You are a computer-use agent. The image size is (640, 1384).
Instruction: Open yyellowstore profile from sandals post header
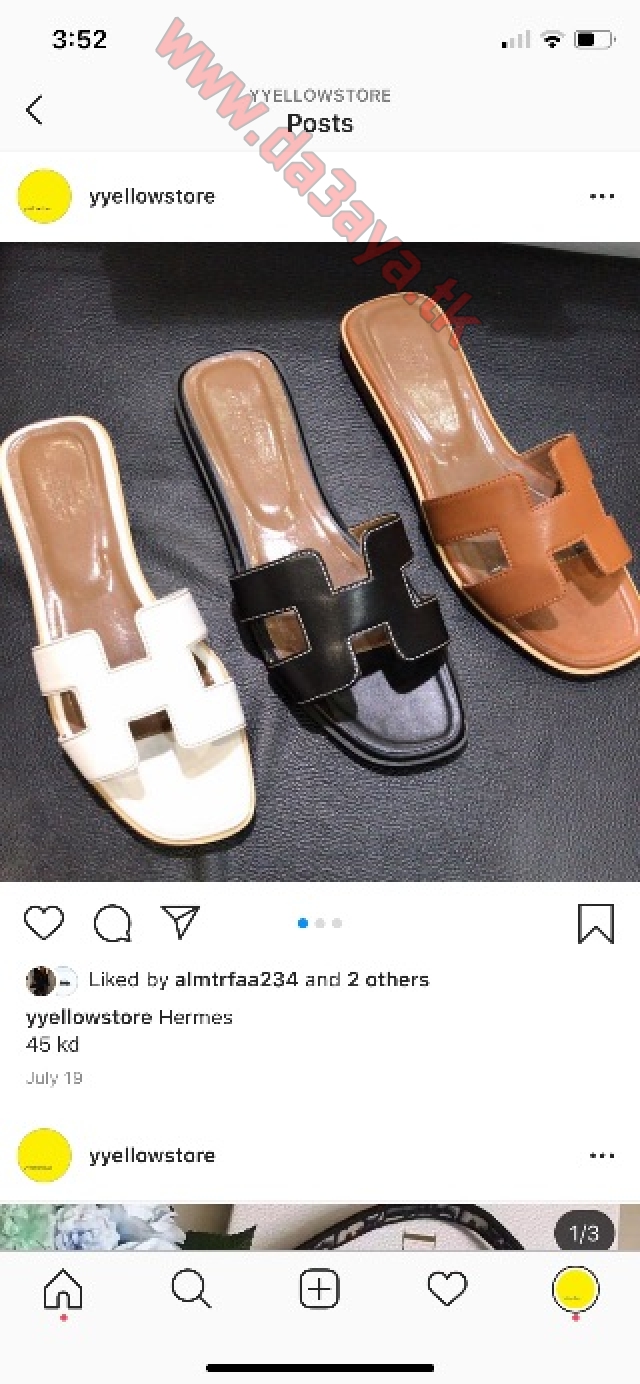point(152,196)
